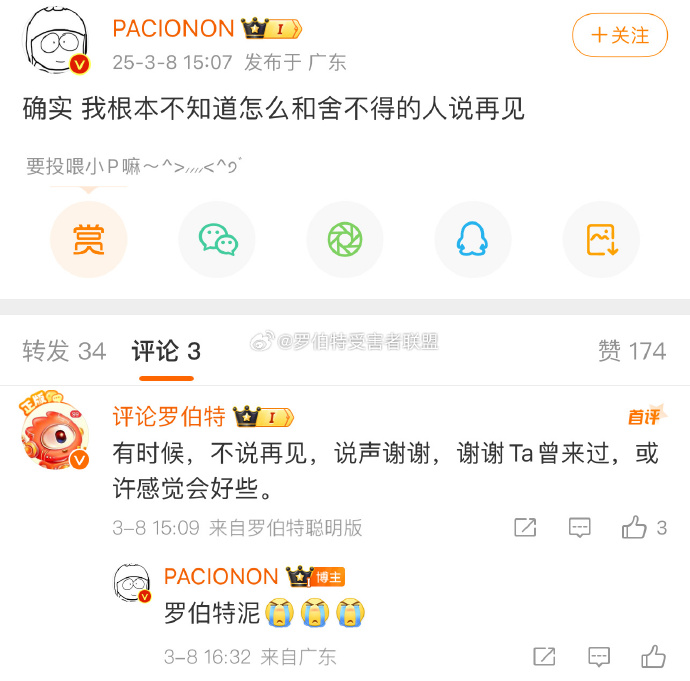This screenshot has height=681, width=690.
Task: Like the post via 赞 174
Action: 631,351
